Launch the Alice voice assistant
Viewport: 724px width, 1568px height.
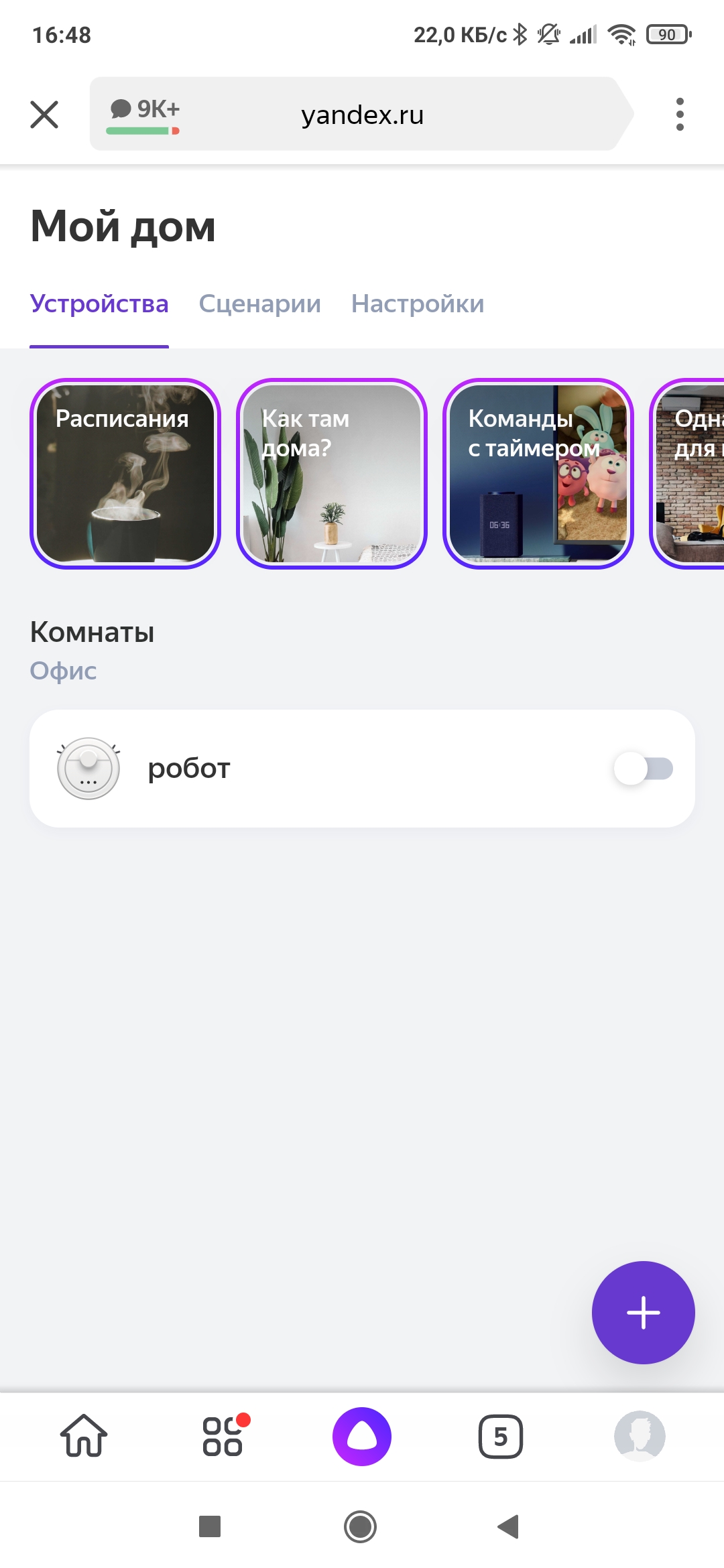tap(362, 1436)
